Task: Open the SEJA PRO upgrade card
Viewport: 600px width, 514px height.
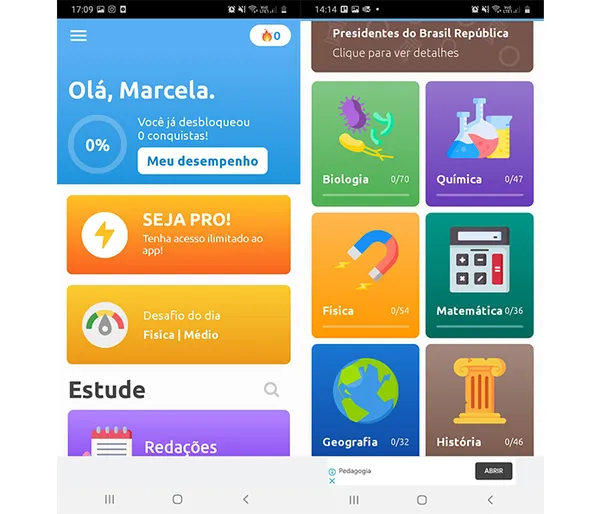Action: click(x=179, y=234)
